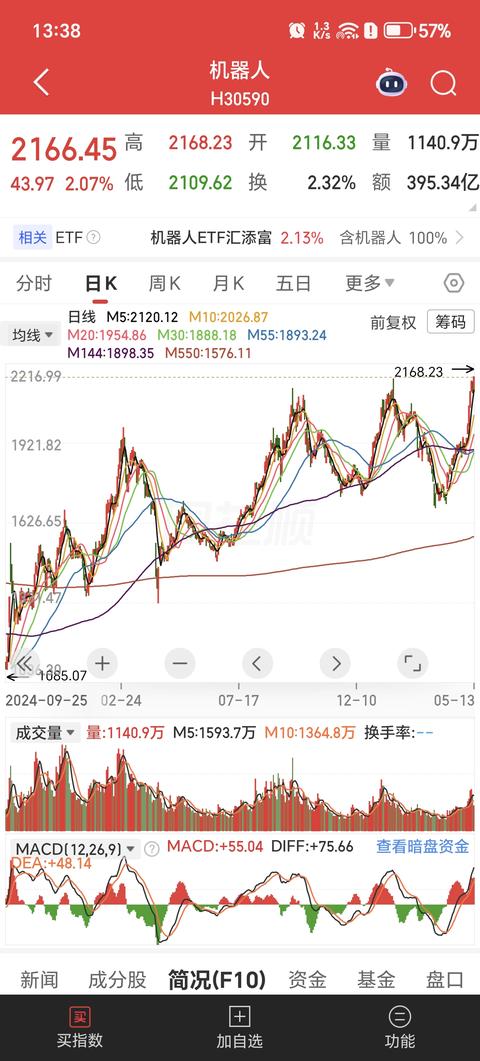Tap 买指数 at the bottom
The image size is (480, 1061).
pos(80,1027)
